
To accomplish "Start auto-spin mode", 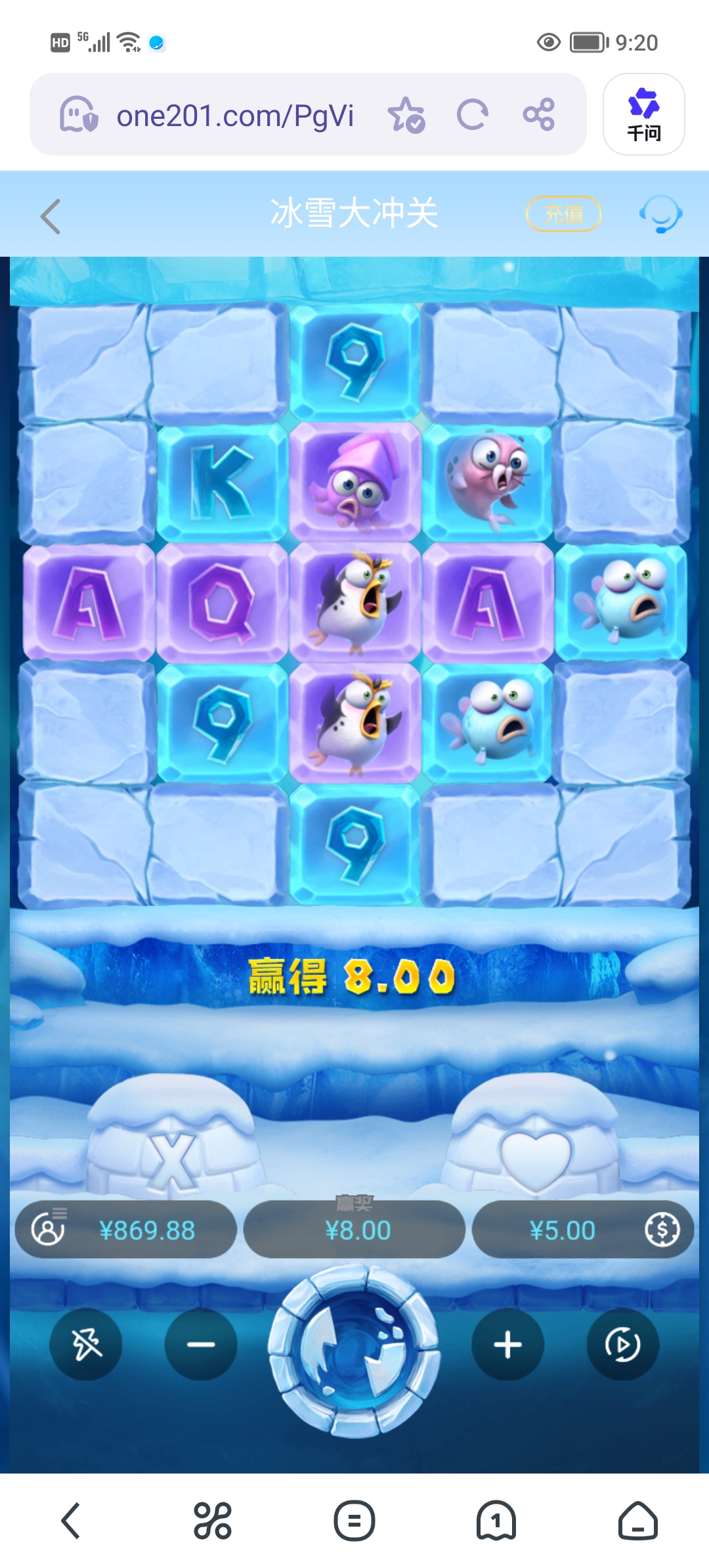I will click(622, 1344).
